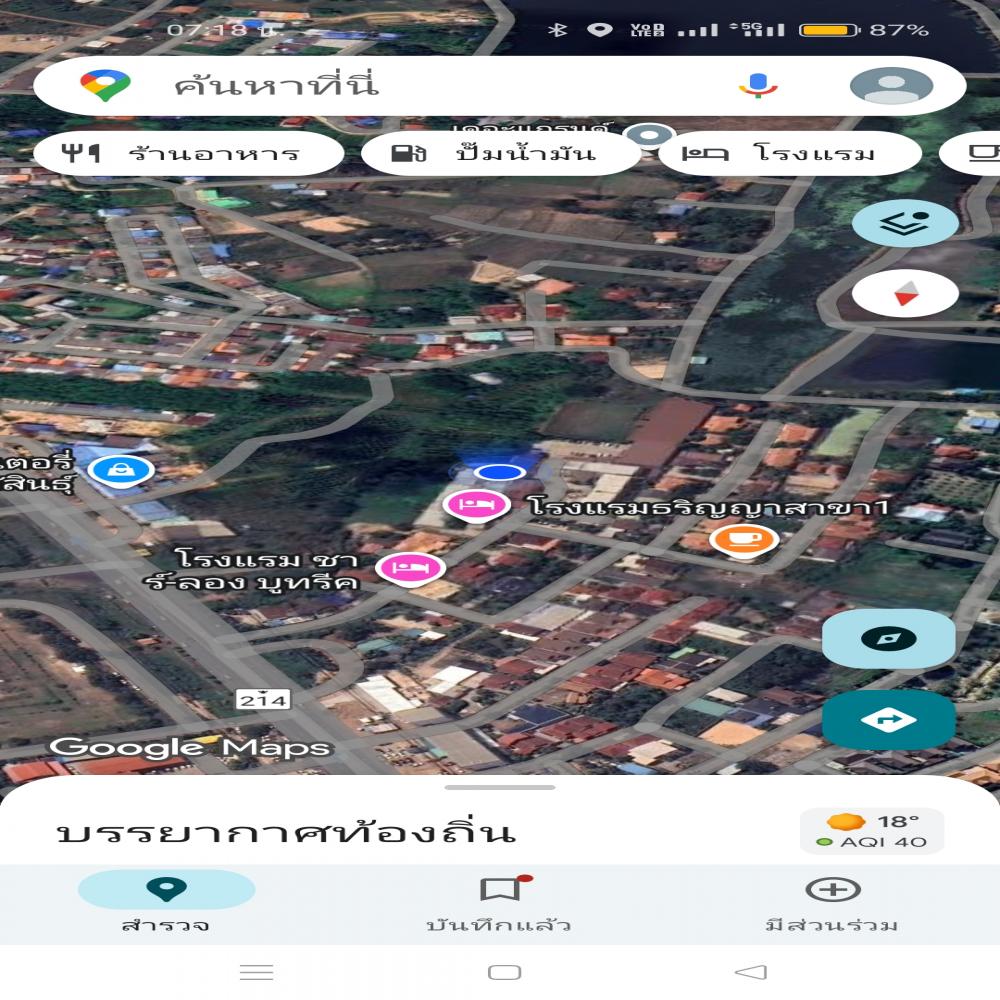Open the directions button
The image size is (1000, 1000).
888,719
